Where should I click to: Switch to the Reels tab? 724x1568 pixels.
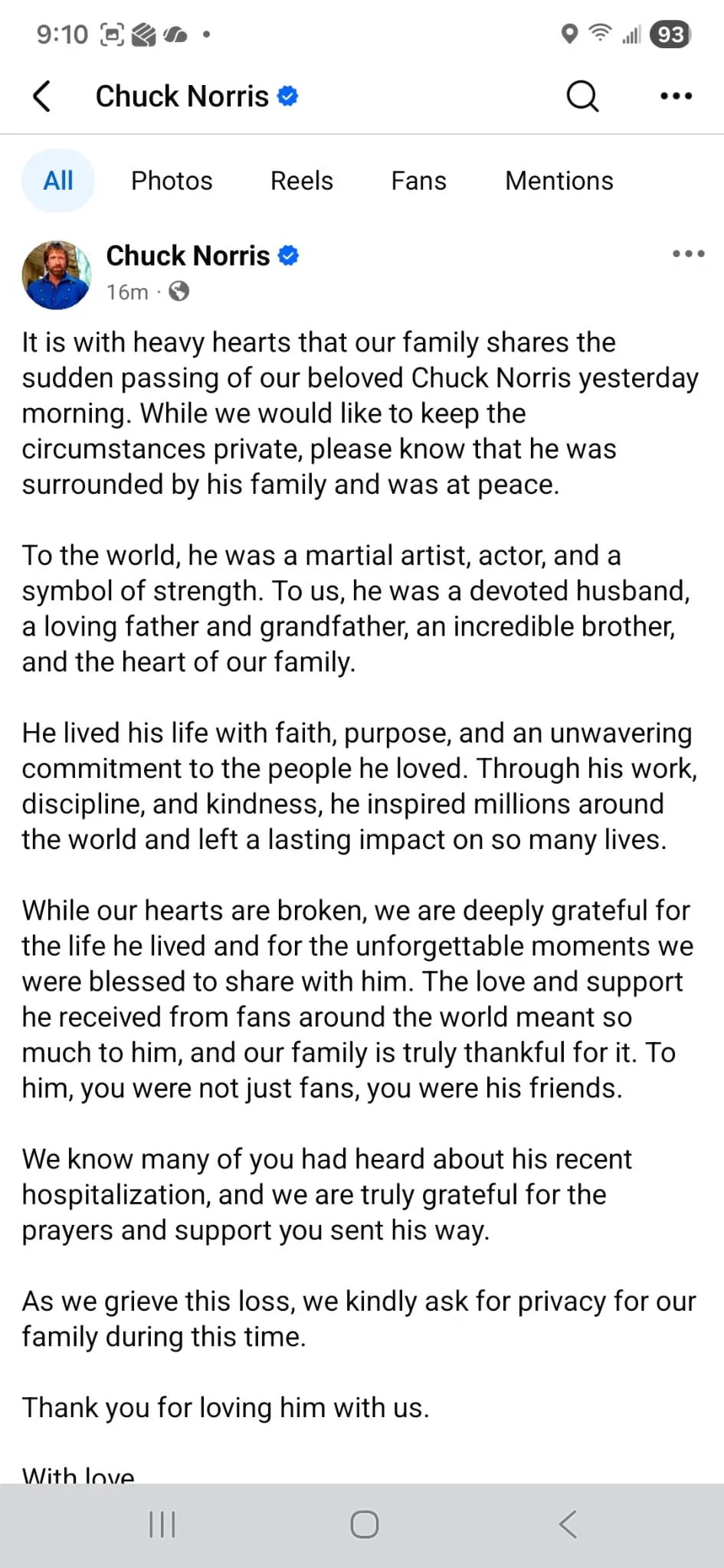click(x=302, y=181)
